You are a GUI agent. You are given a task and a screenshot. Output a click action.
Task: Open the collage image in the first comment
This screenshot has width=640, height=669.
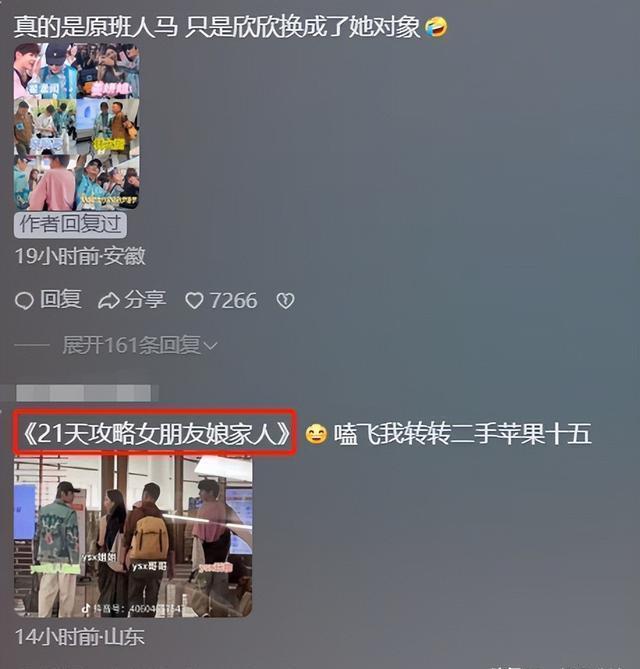point(76,126)
